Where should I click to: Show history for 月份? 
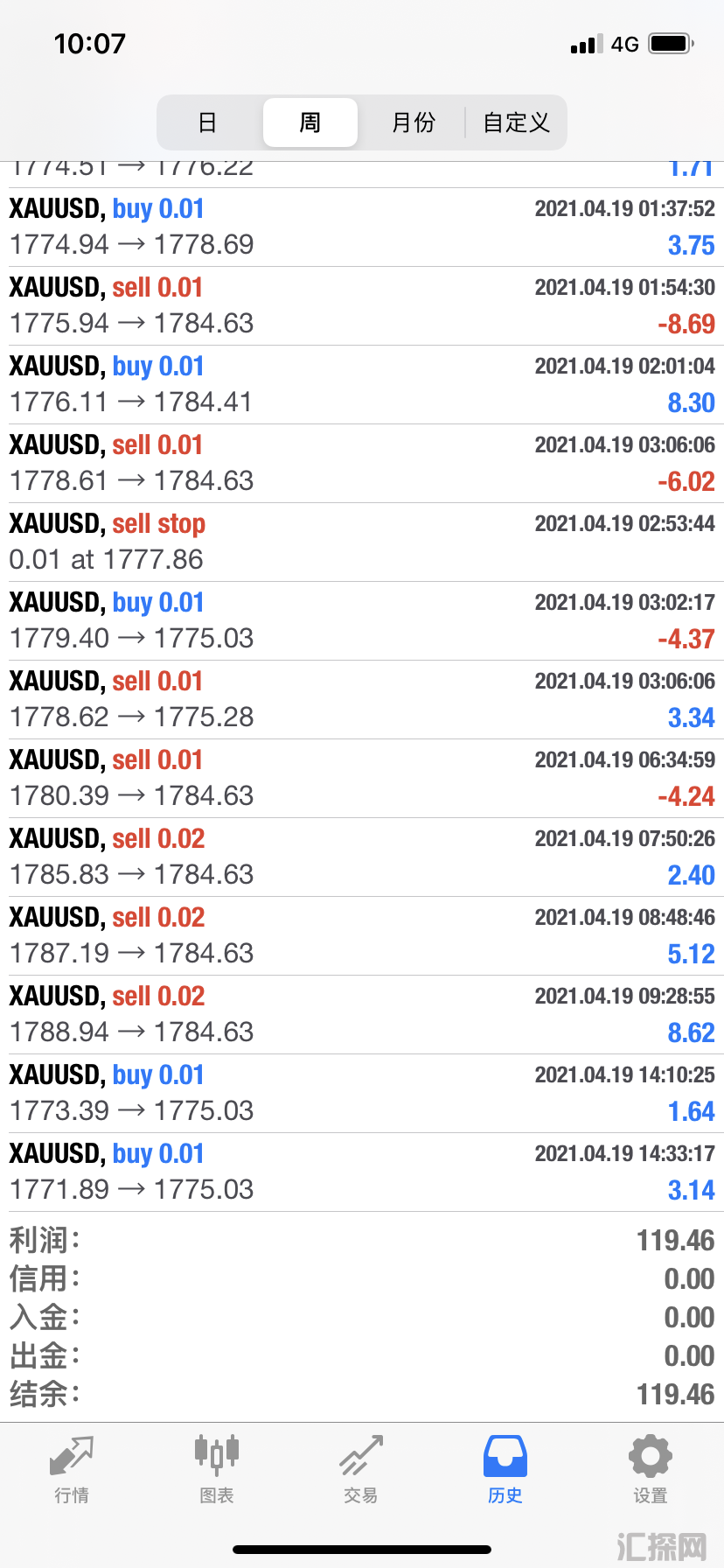[413, 122]
